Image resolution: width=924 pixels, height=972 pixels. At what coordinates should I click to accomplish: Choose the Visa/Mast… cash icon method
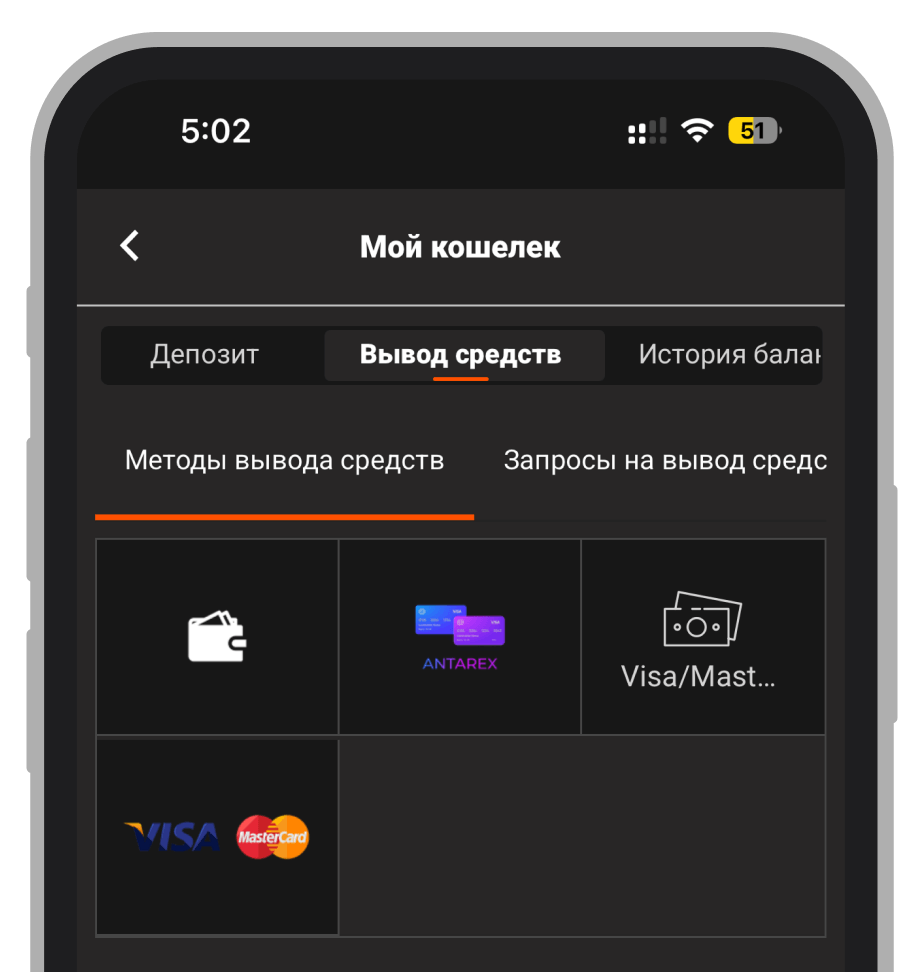tap(702, 637)
